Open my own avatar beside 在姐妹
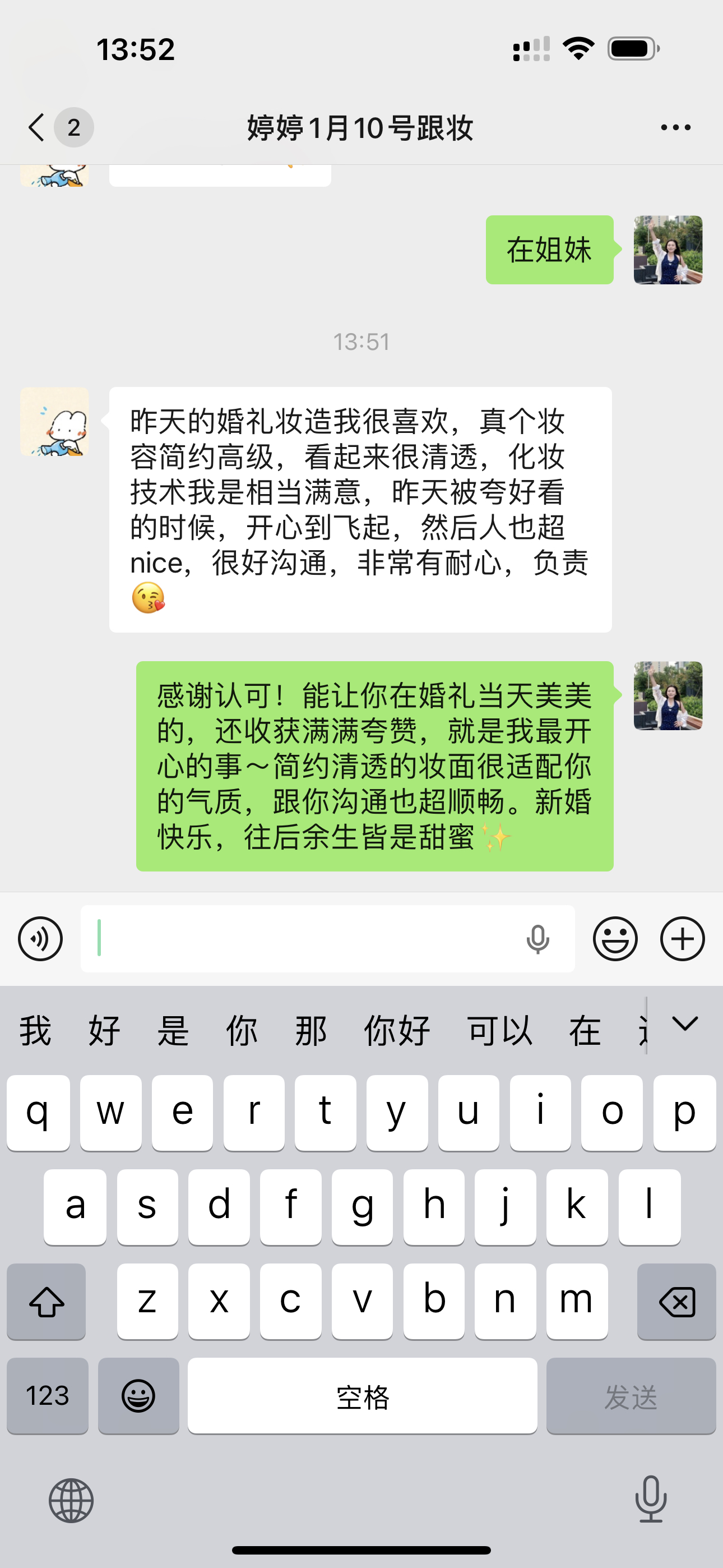Screen dimensions: 723x1568 [668, 250]
